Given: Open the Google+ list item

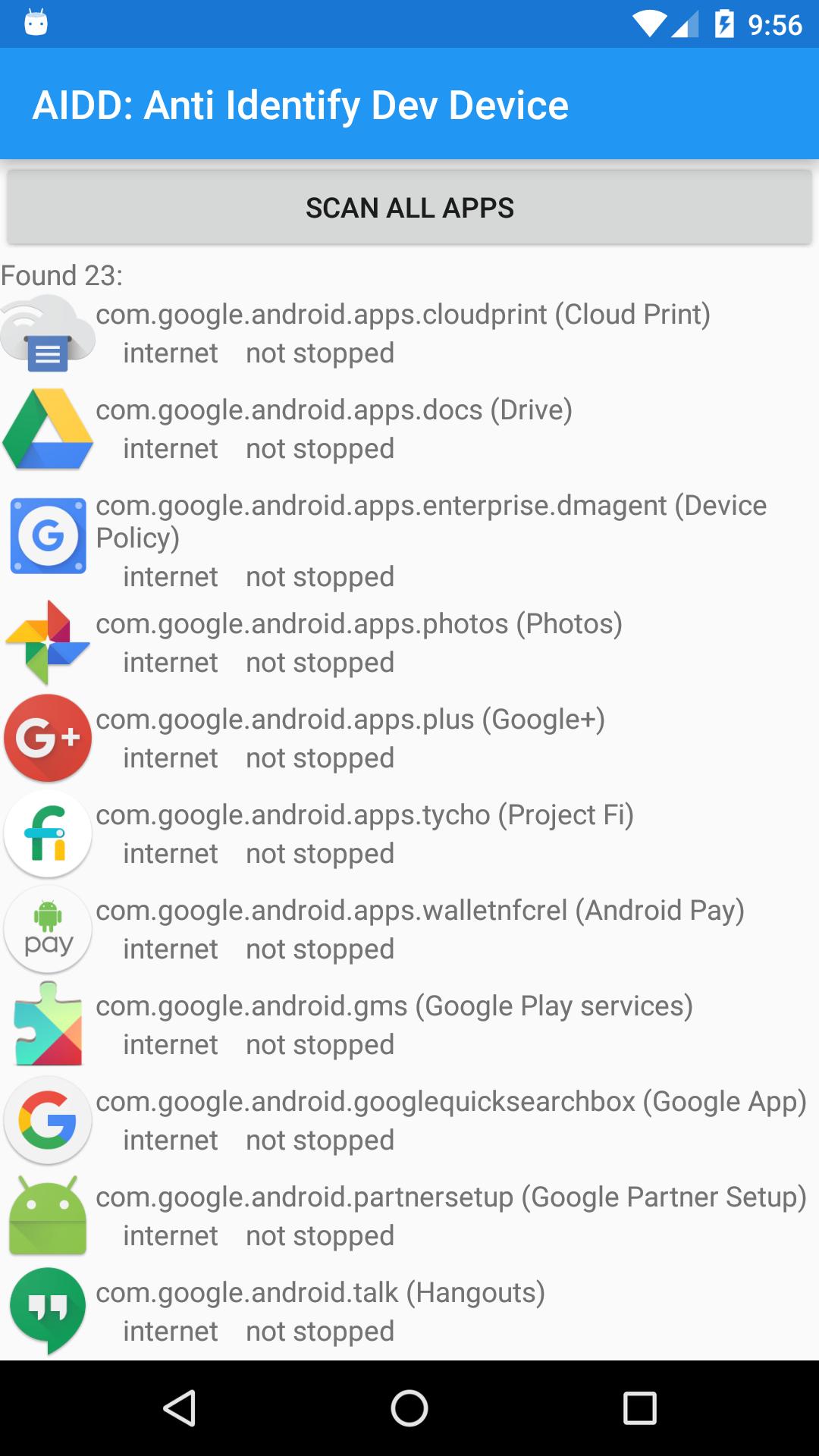Looking at the screenshot, I should [x=409, y=739].
